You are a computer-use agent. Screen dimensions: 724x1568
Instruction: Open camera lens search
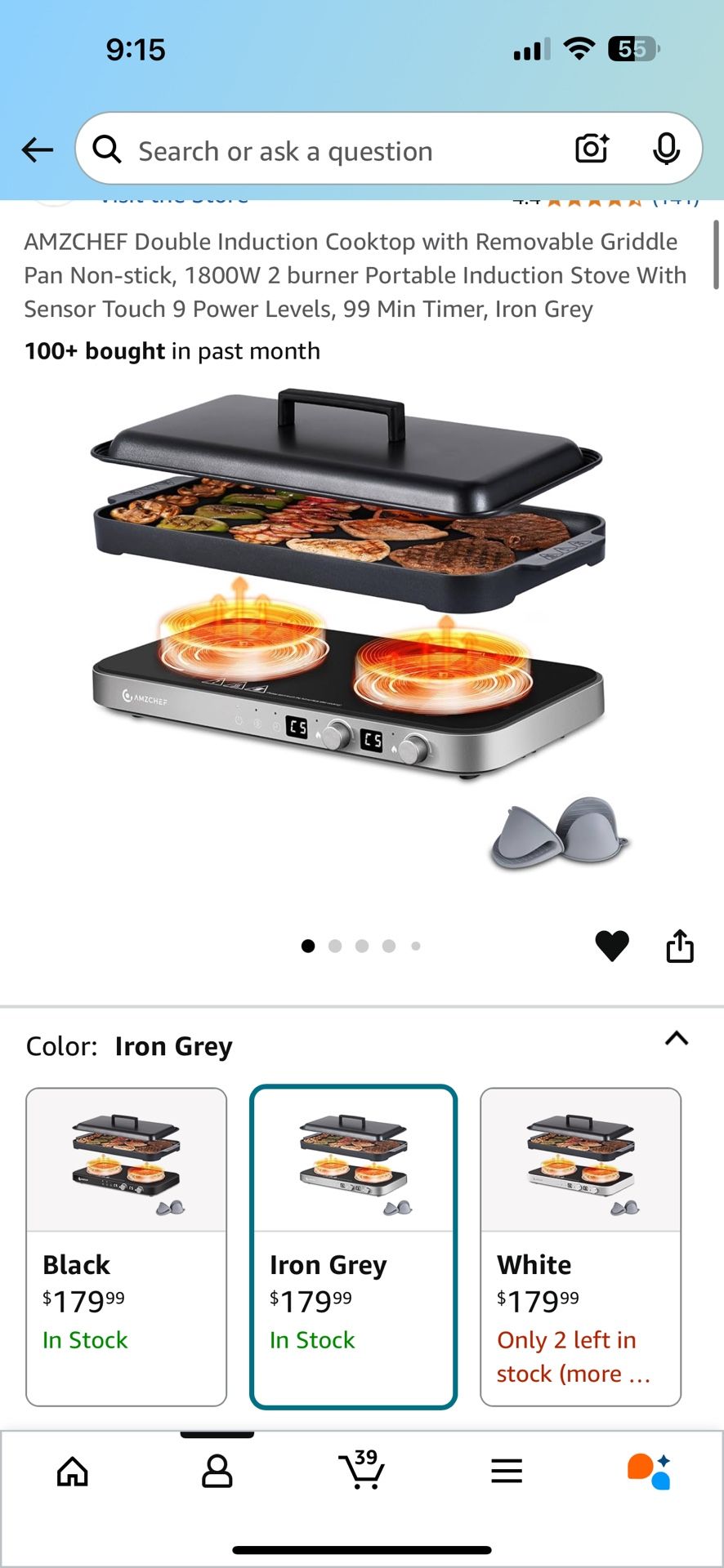point(592,149)
